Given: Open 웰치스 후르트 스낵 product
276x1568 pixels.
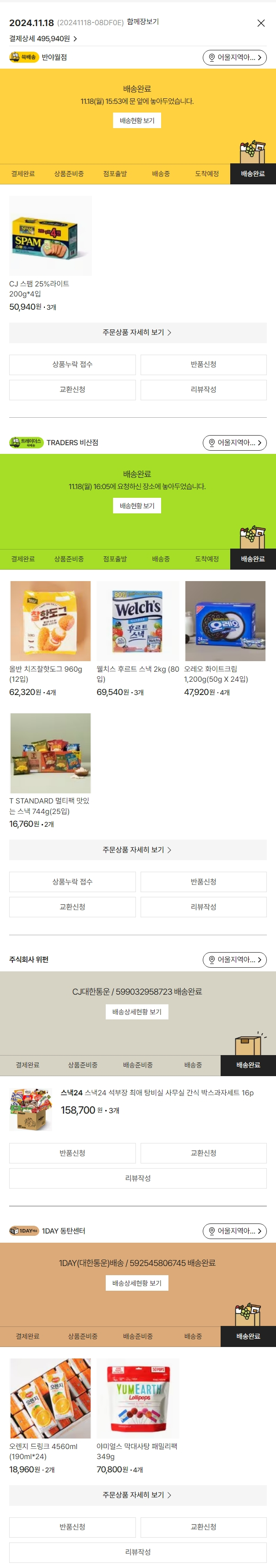Looking at the screenshot, I should tap(138, 621).
